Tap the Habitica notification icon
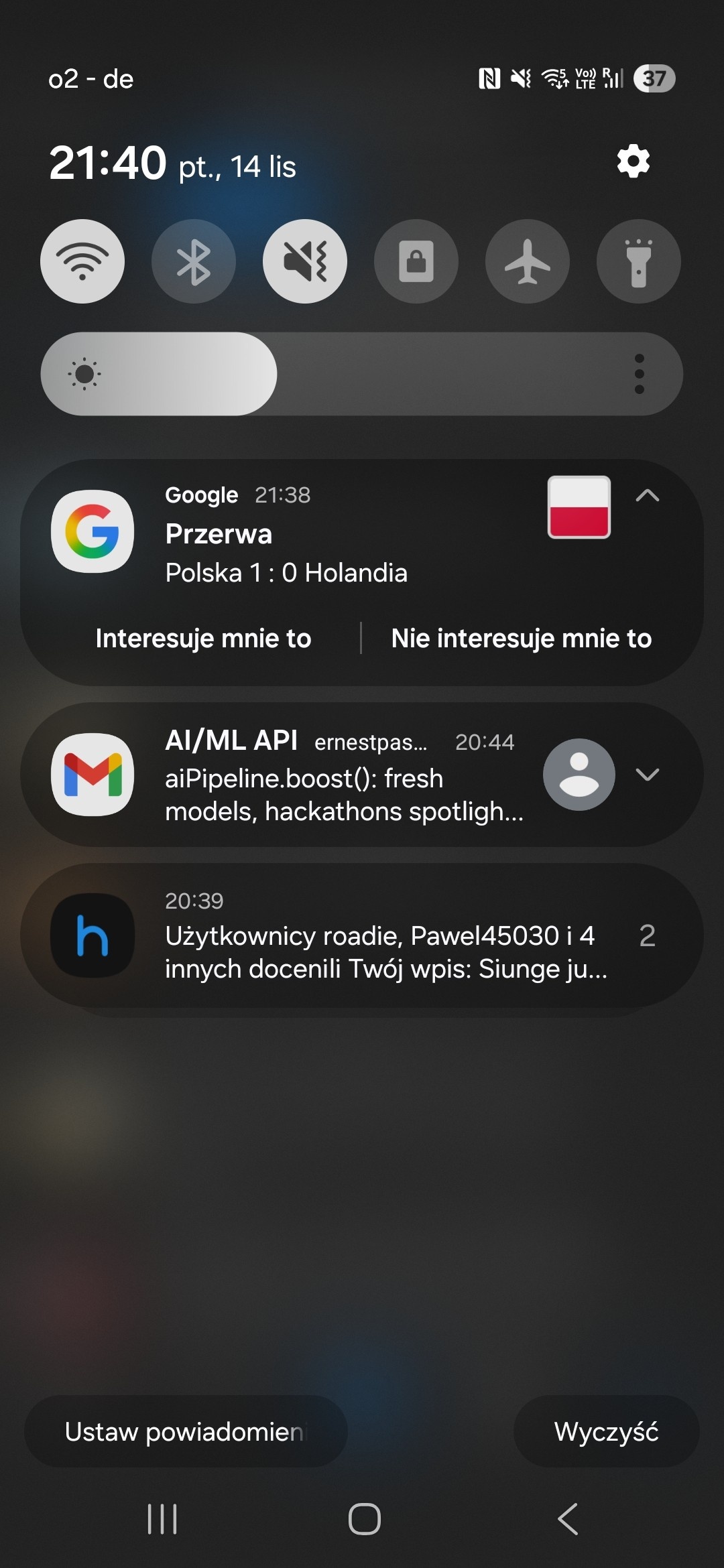 (93, 935)
